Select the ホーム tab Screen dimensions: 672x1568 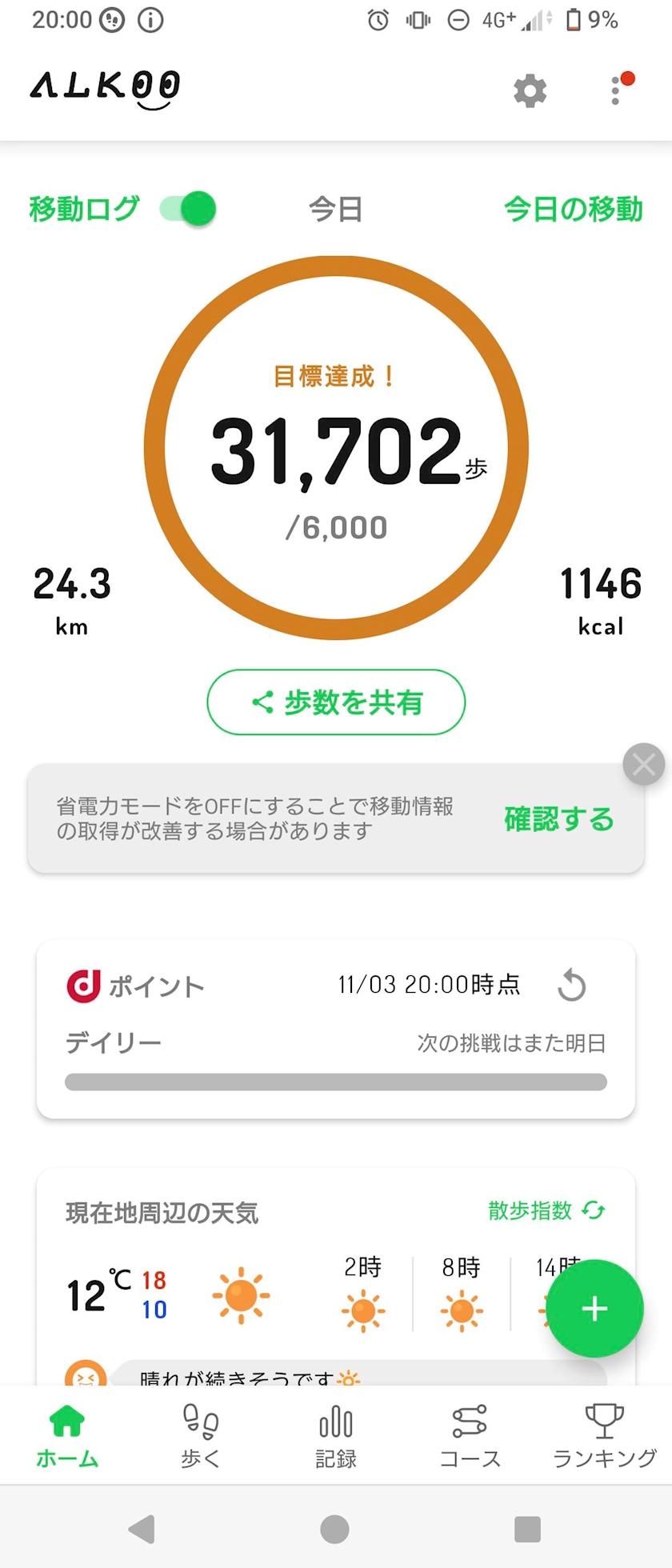coord(67,1435)
